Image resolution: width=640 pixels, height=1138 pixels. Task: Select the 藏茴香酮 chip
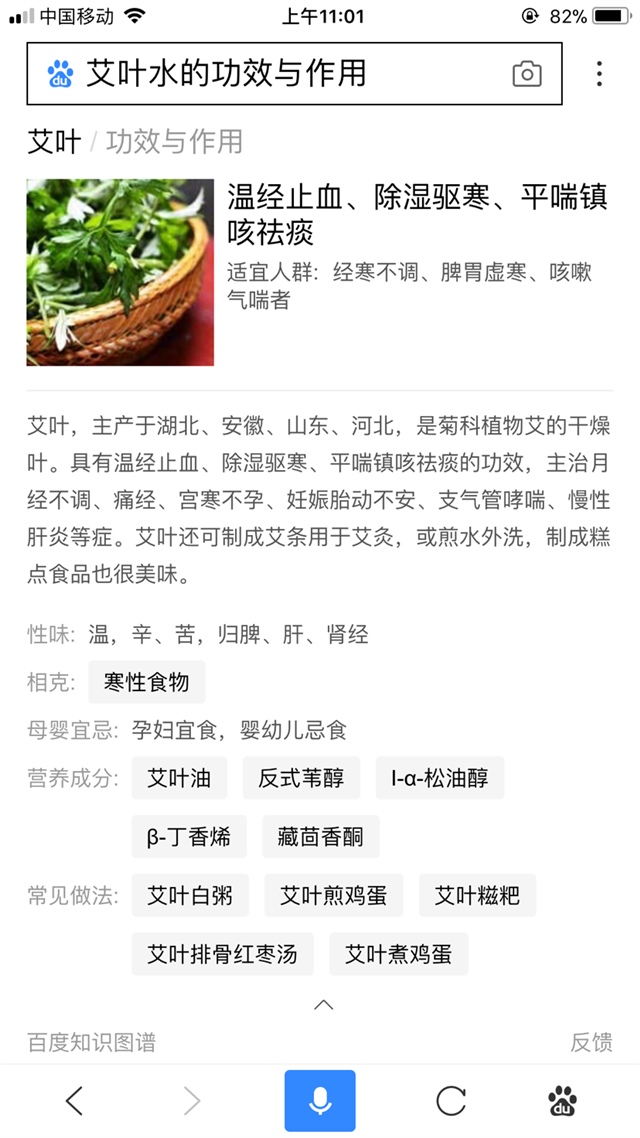point(320,837)
